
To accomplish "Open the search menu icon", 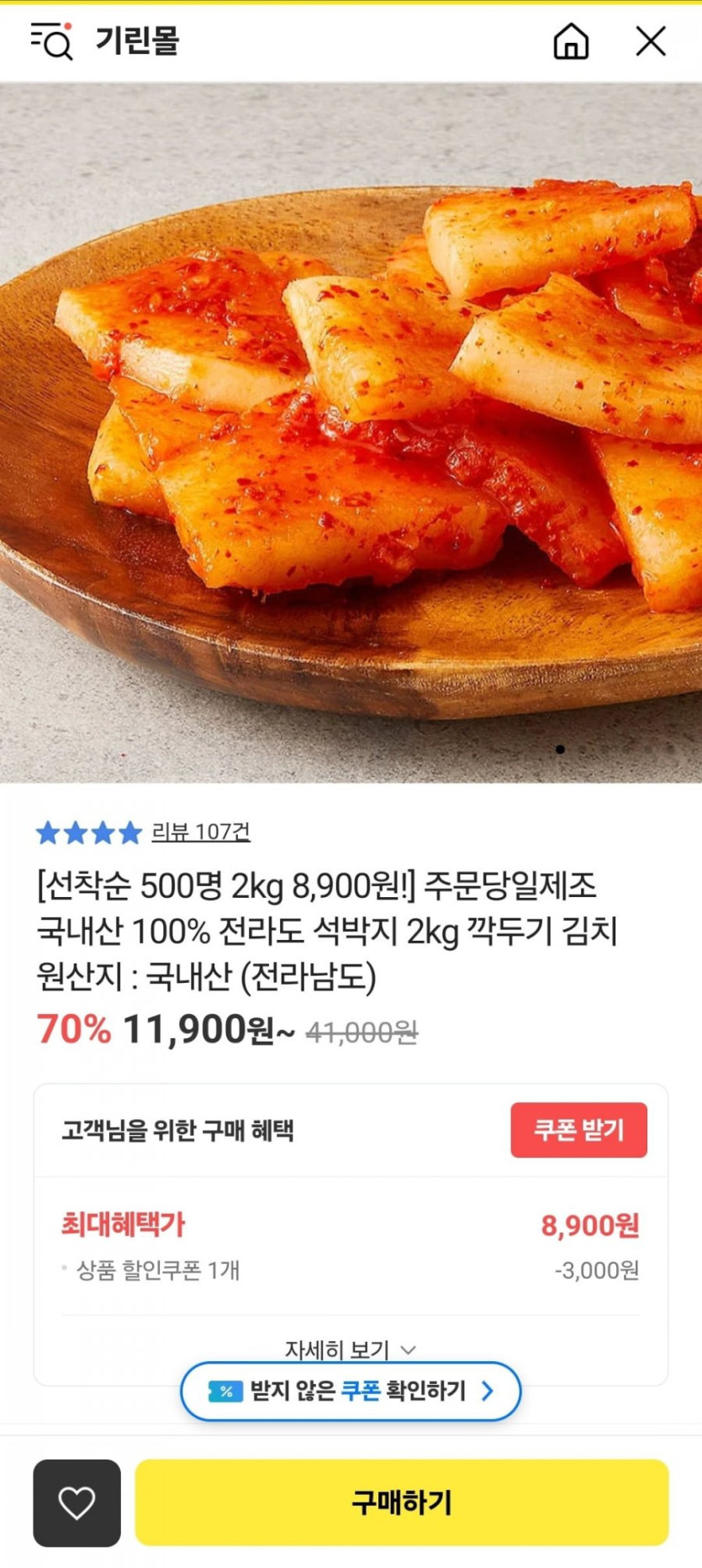I will (x=51, y=40).
